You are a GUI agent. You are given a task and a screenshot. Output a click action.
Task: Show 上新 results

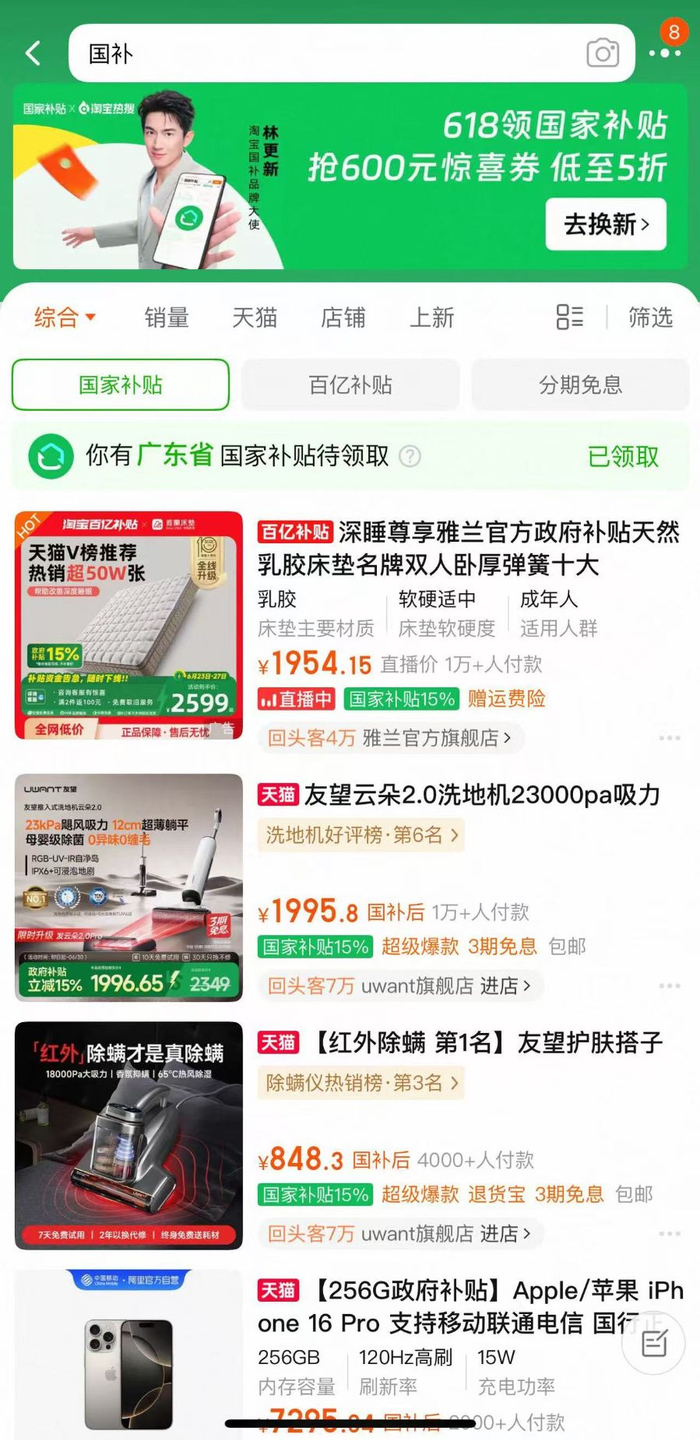coord(431,317)
